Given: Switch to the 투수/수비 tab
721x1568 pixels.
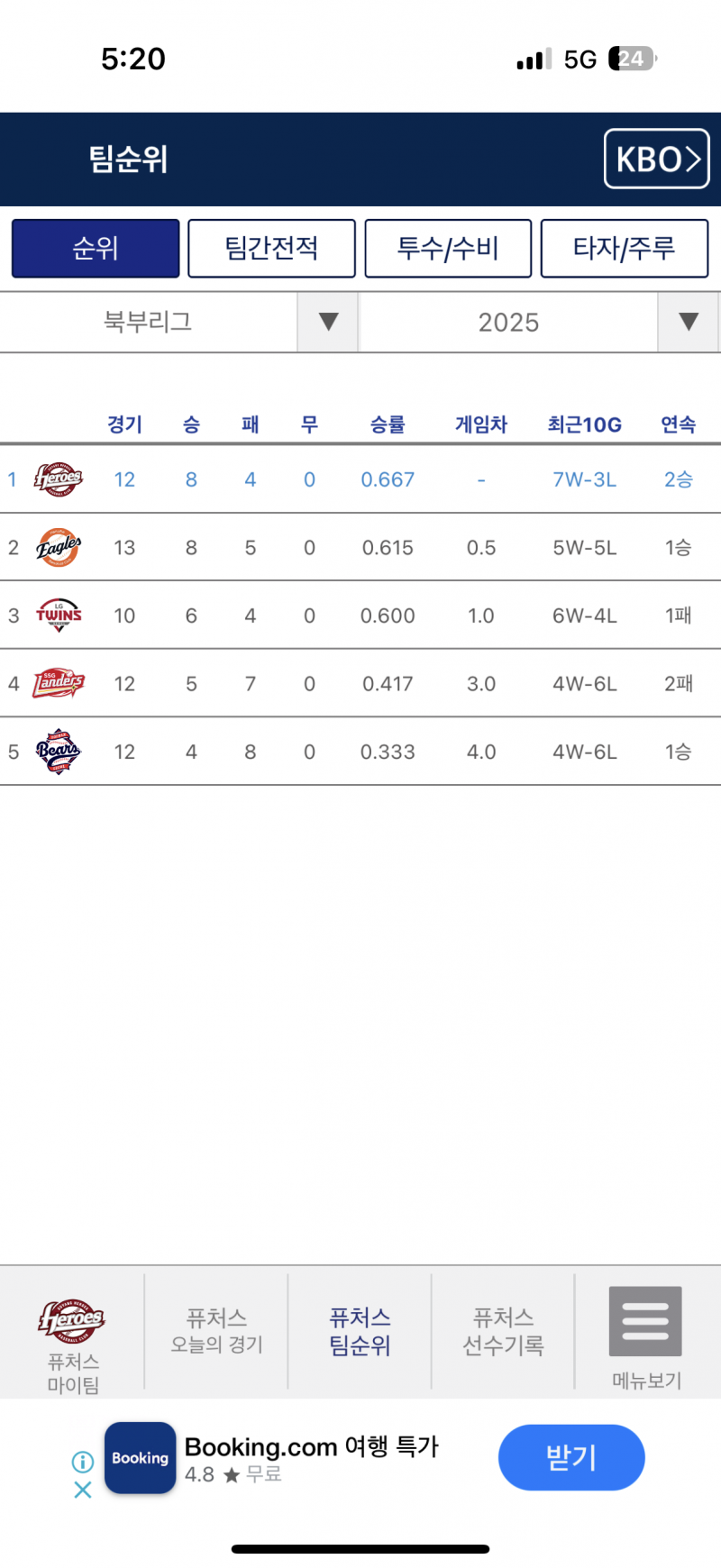Looking at the screenshot, I should pyautogui.click(x=448, y=249).
